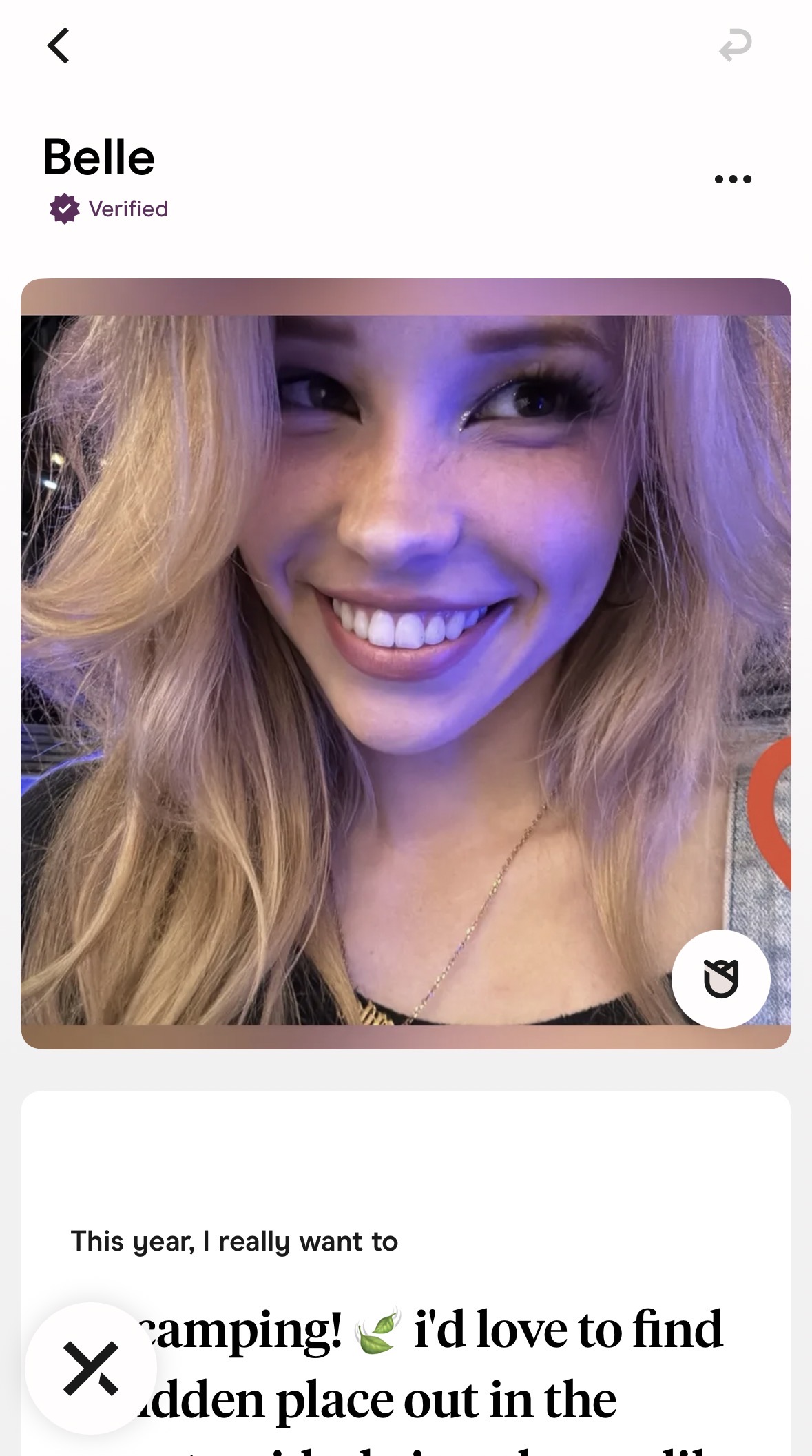Open the three-dot overflow menu
Screen dimensions: 812x1456
[x=733, y=179]
